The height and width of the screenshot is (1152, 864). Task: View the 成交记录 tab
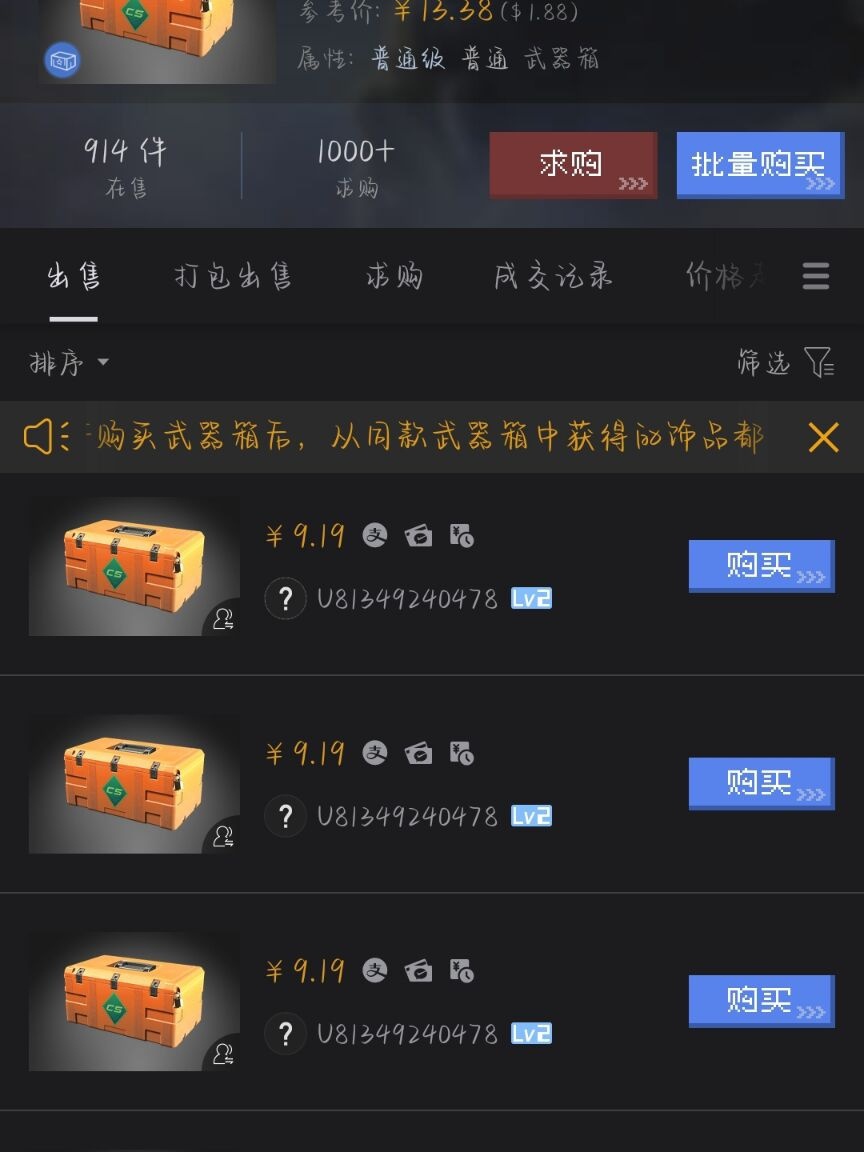tap(553, 276)
